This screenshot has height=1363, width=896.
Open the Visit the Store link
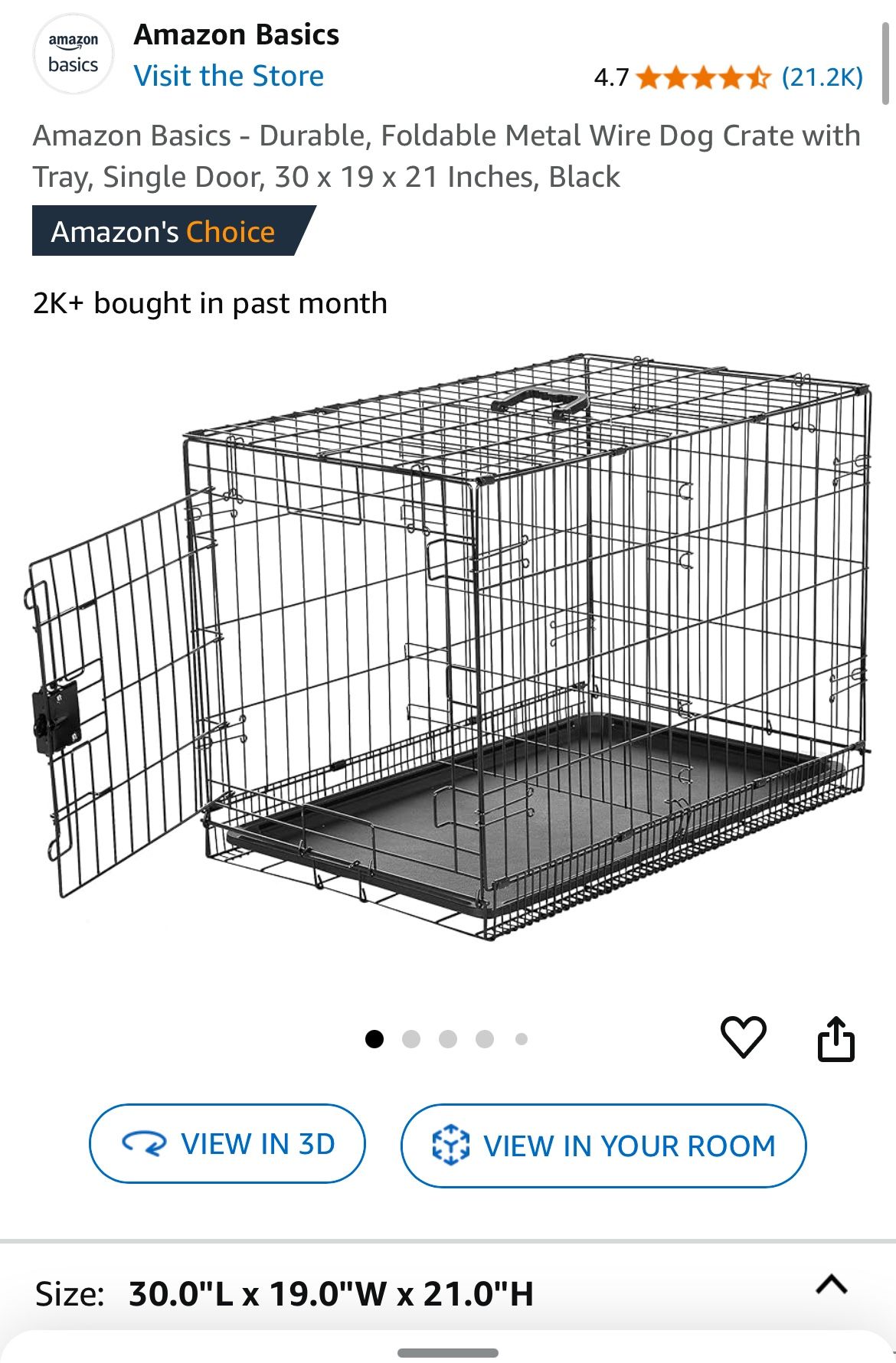pos(229,76)
